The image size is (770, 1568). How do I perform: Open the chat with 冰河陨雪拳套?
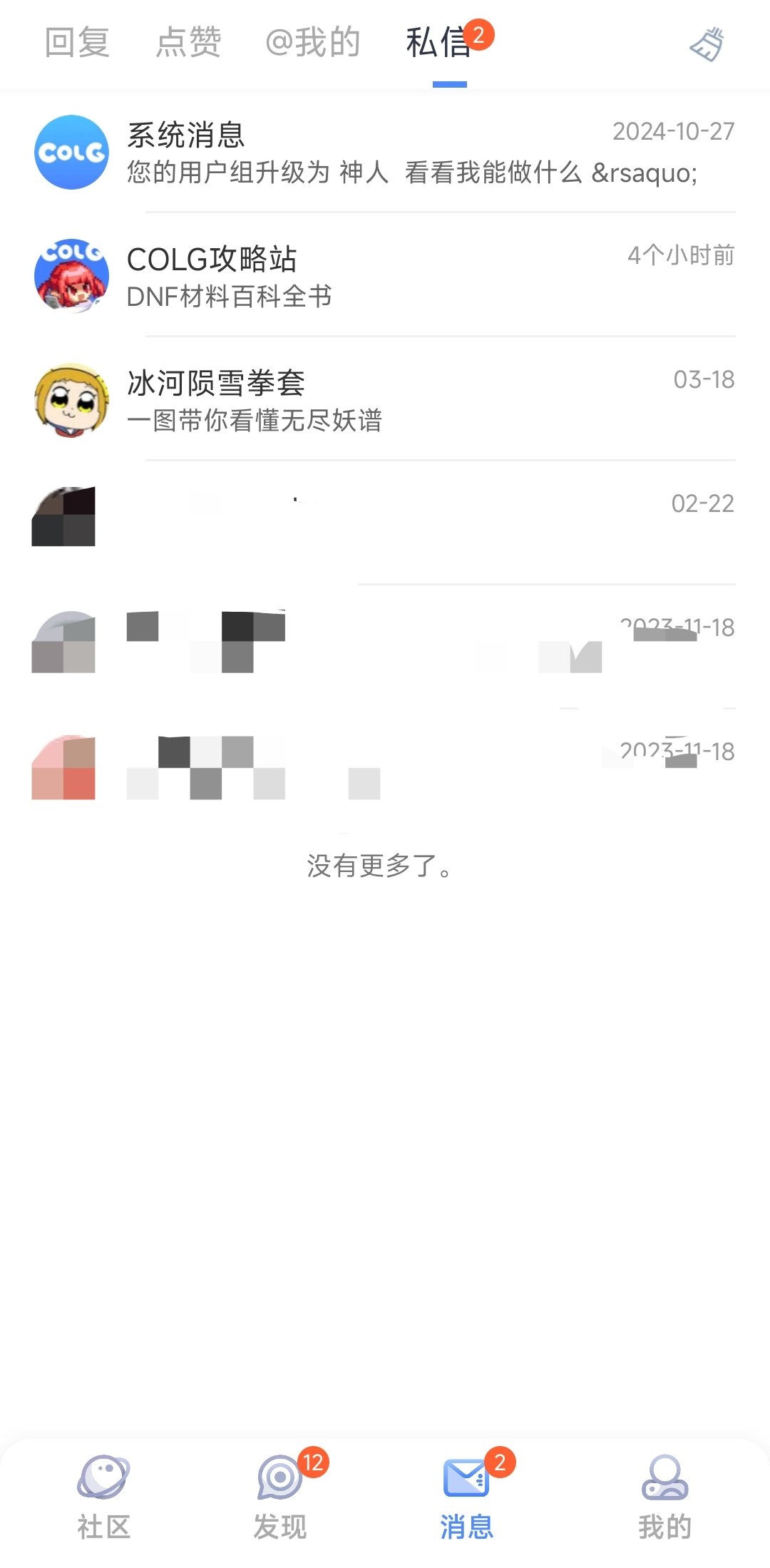pos(385,400)
